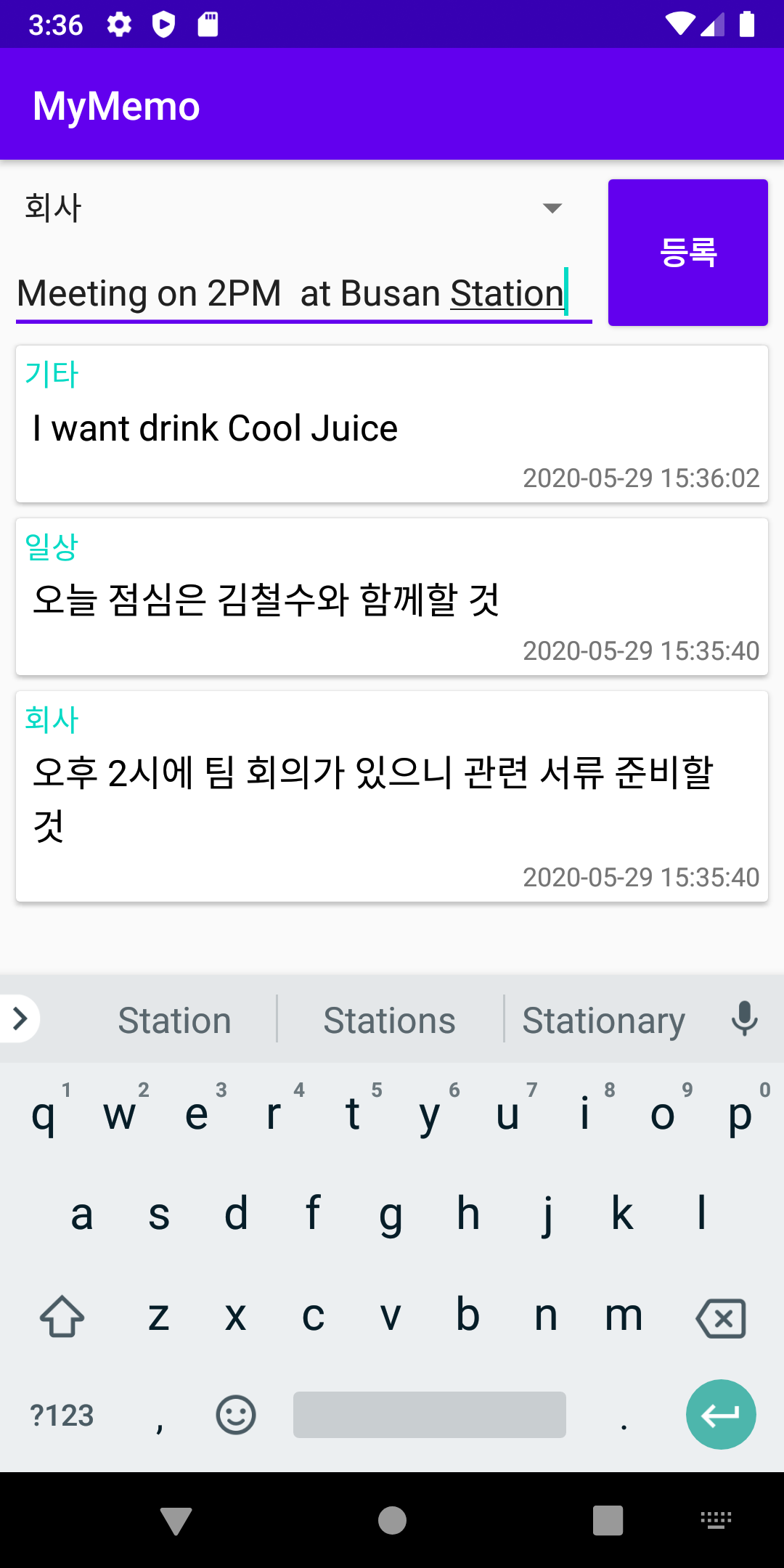Switch keyboard to ?123 symbols

click(x=62, y=1415)
